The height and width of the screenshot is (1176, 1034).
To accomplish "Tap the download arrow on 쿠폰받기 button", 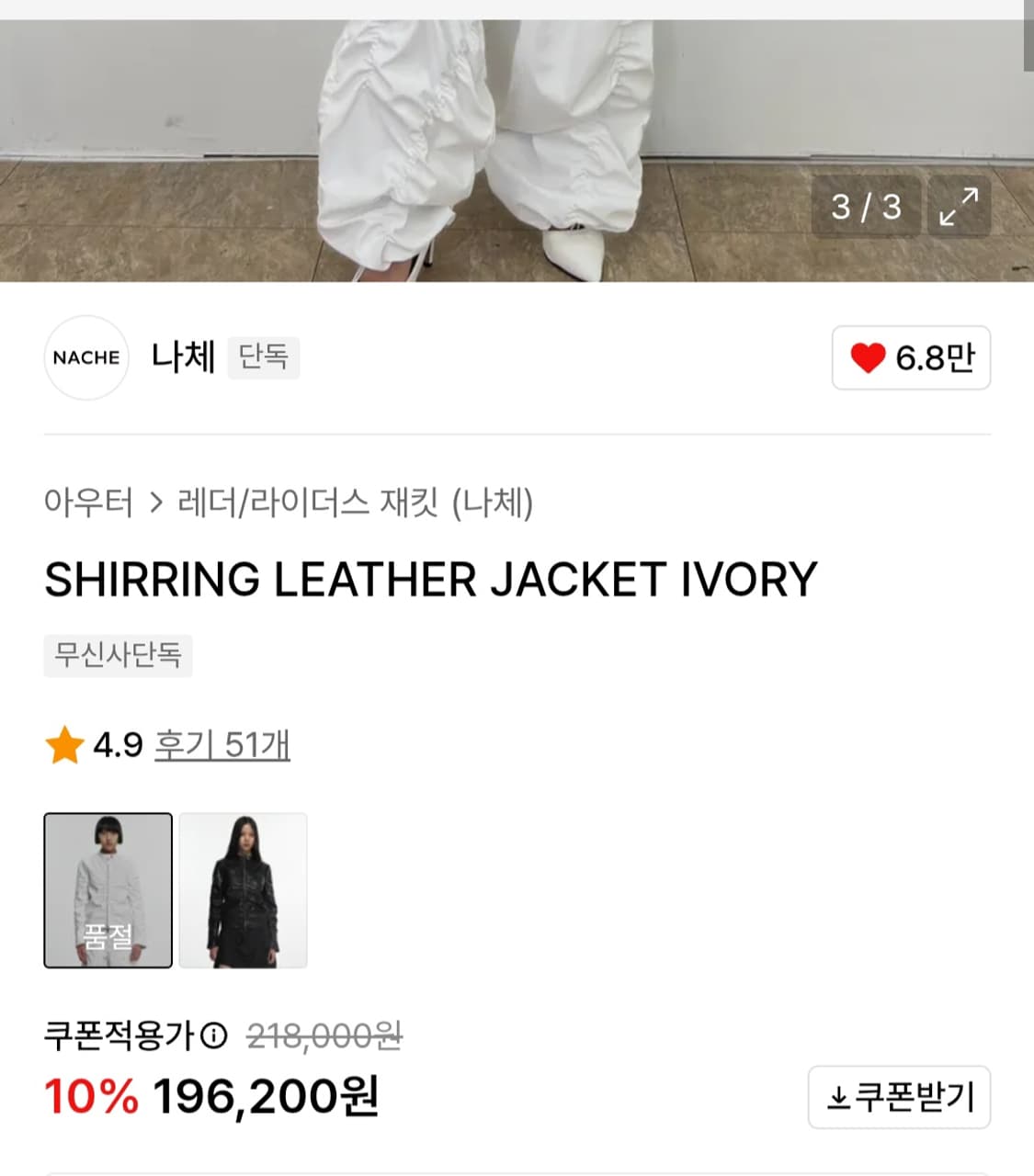I will [839, 1099].
